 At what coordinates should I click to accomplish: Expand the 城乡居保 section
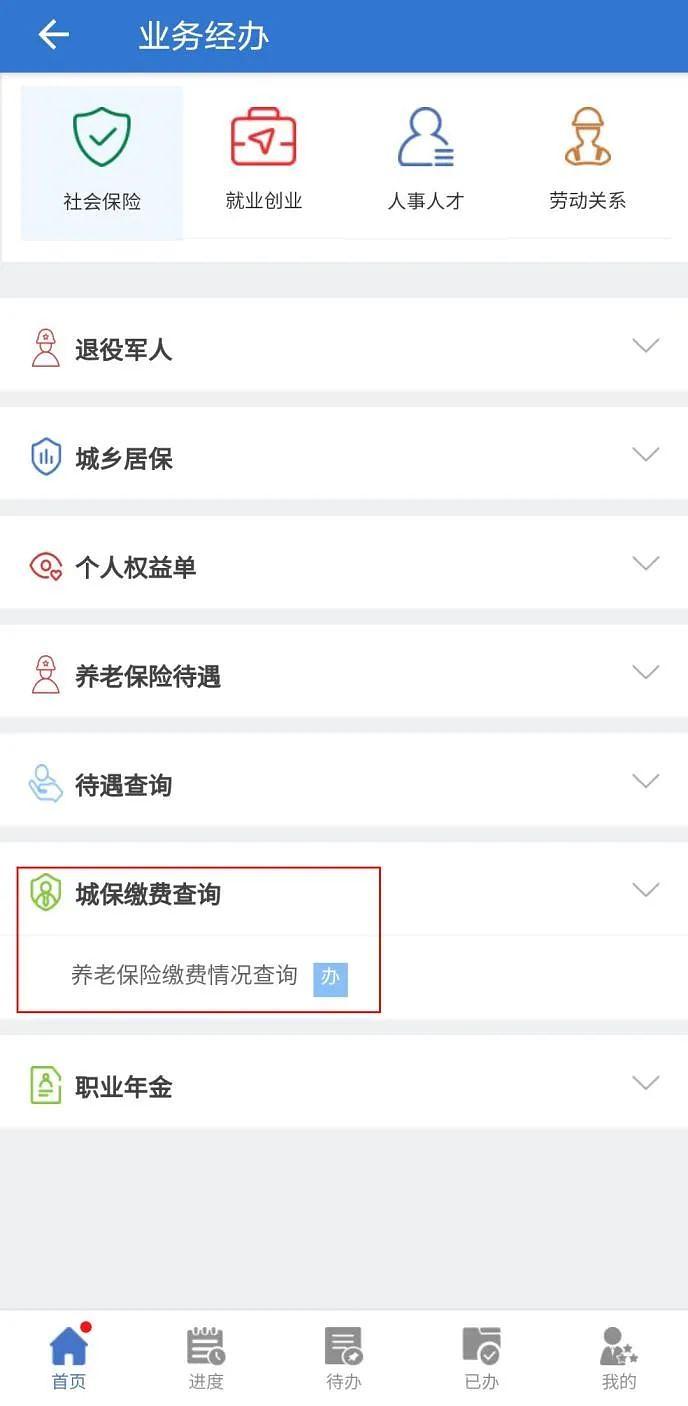(344, 457)
